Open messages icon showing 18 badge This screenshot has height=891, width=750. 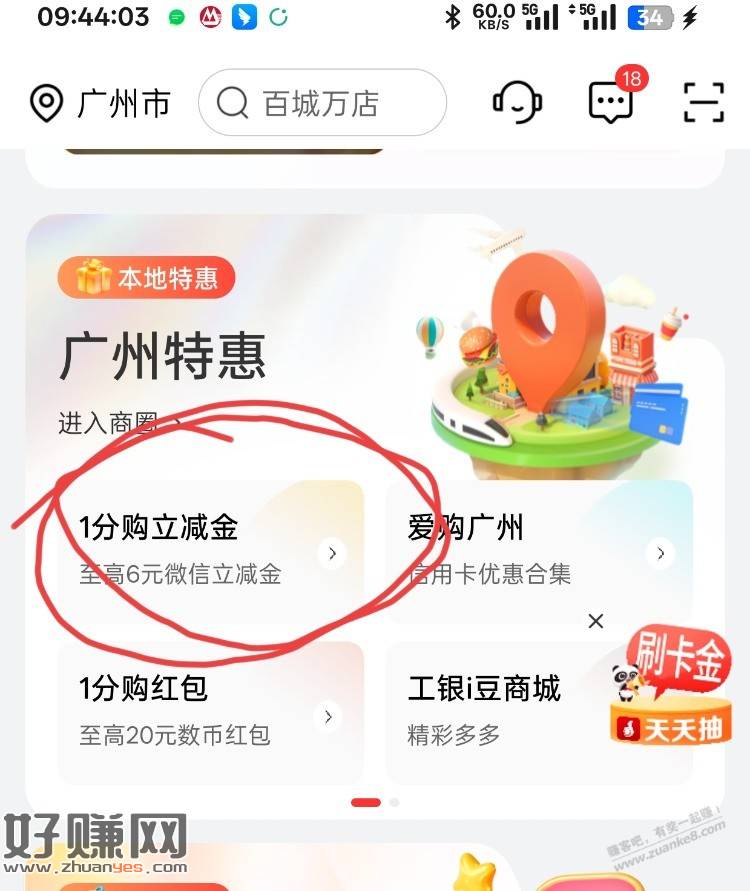click(611, 102)
